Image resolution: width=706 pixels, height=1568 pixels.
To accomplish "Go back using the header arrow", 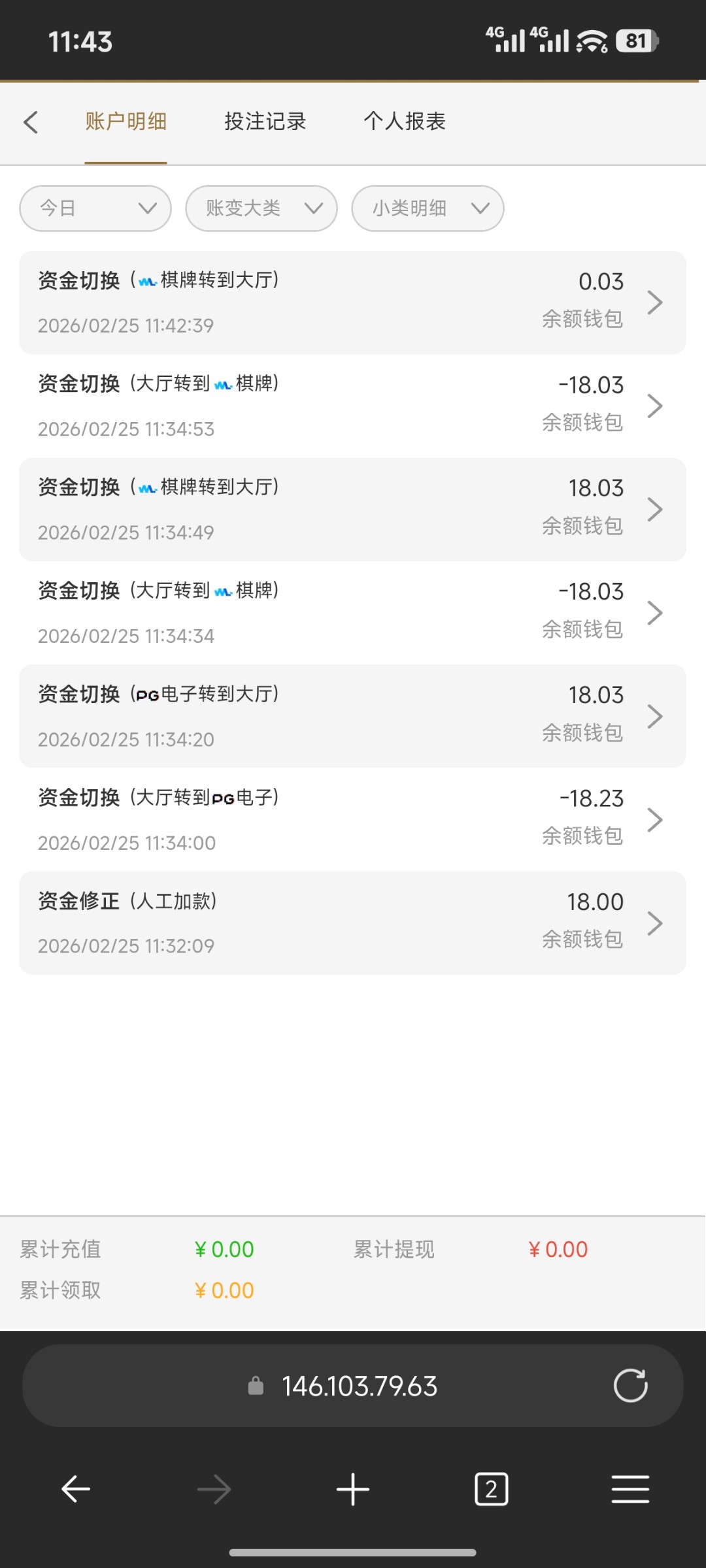I will click(x=31, y=122).
